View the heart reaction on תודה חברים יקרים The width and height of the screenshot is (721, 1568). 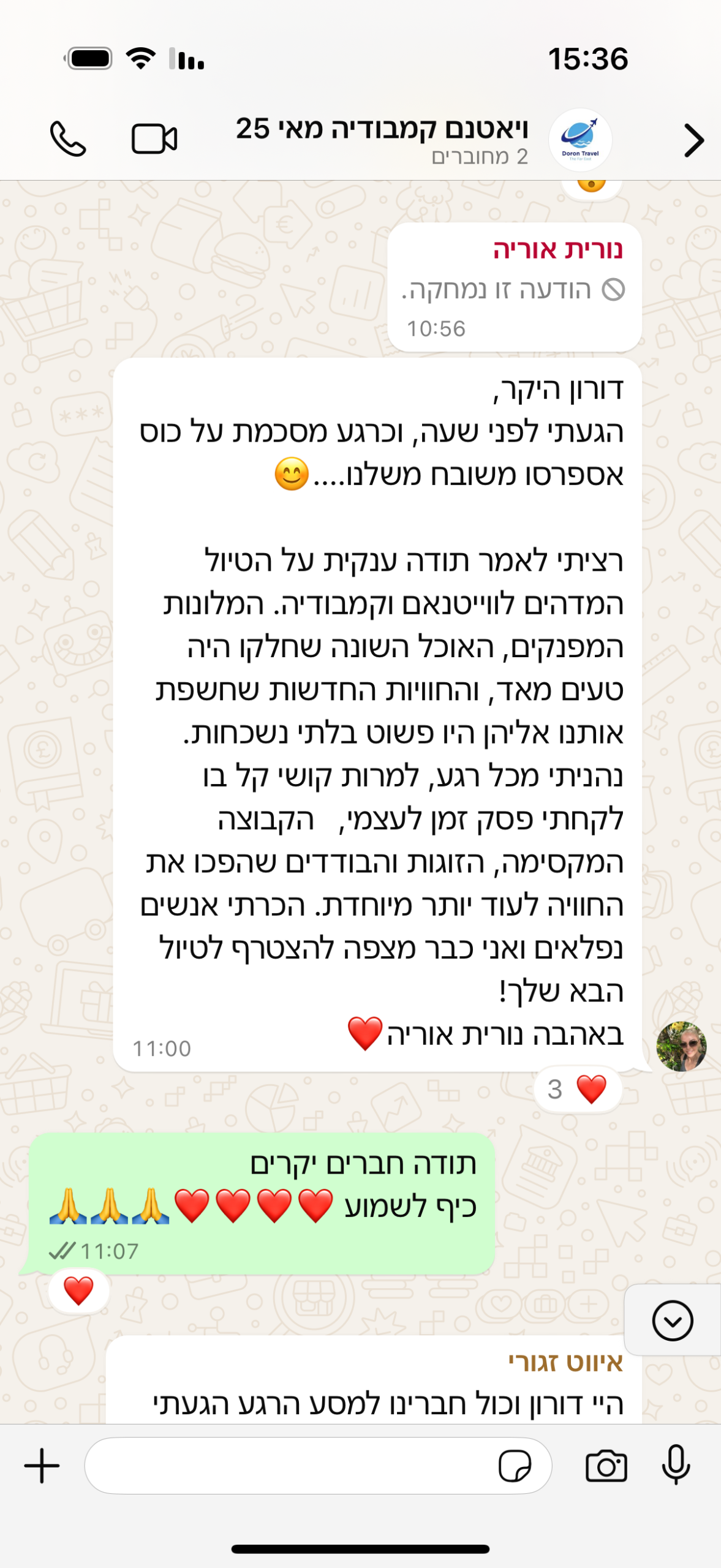coord(78,1291)
